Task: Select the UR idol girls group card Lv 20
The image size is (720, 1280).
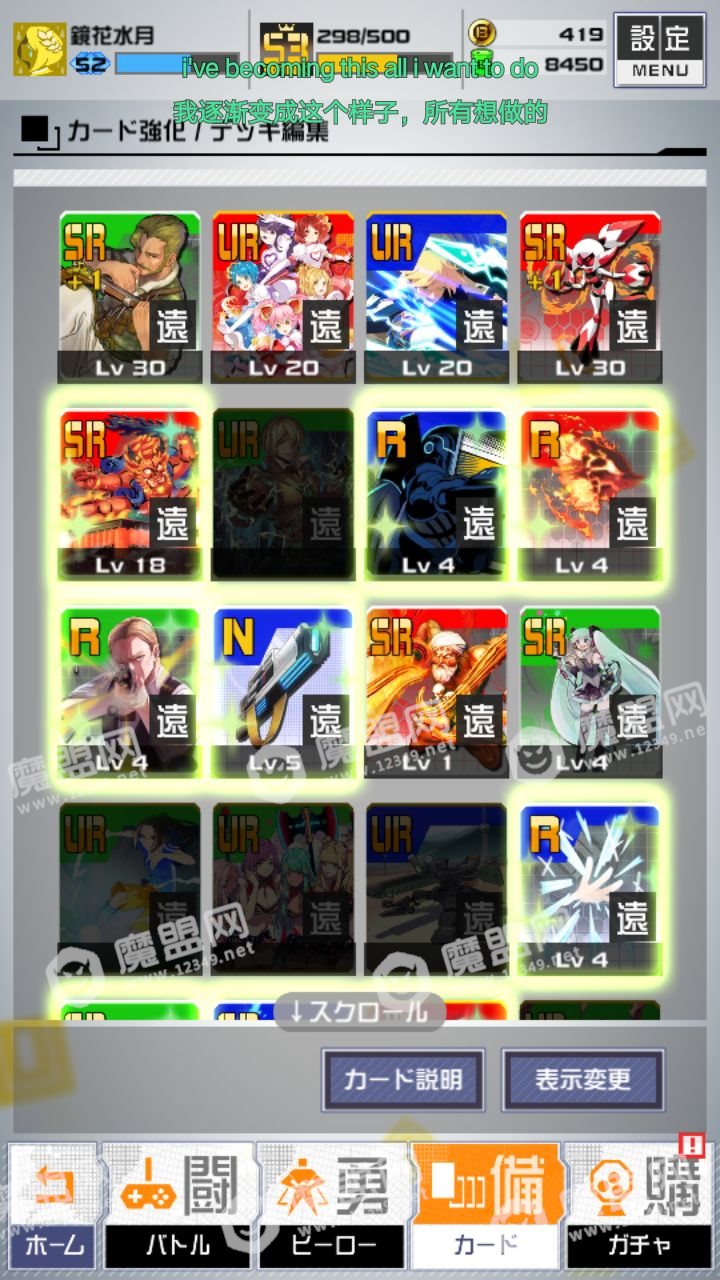Action: tap(283, 297)
